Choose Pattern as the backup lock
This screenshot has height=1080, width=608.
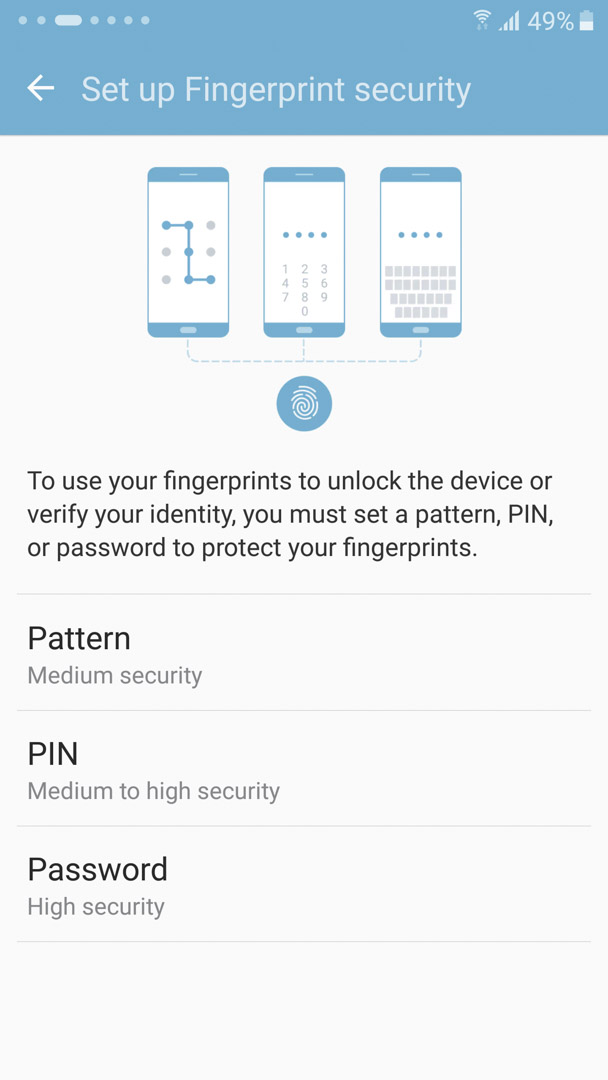tap(304, 653)
